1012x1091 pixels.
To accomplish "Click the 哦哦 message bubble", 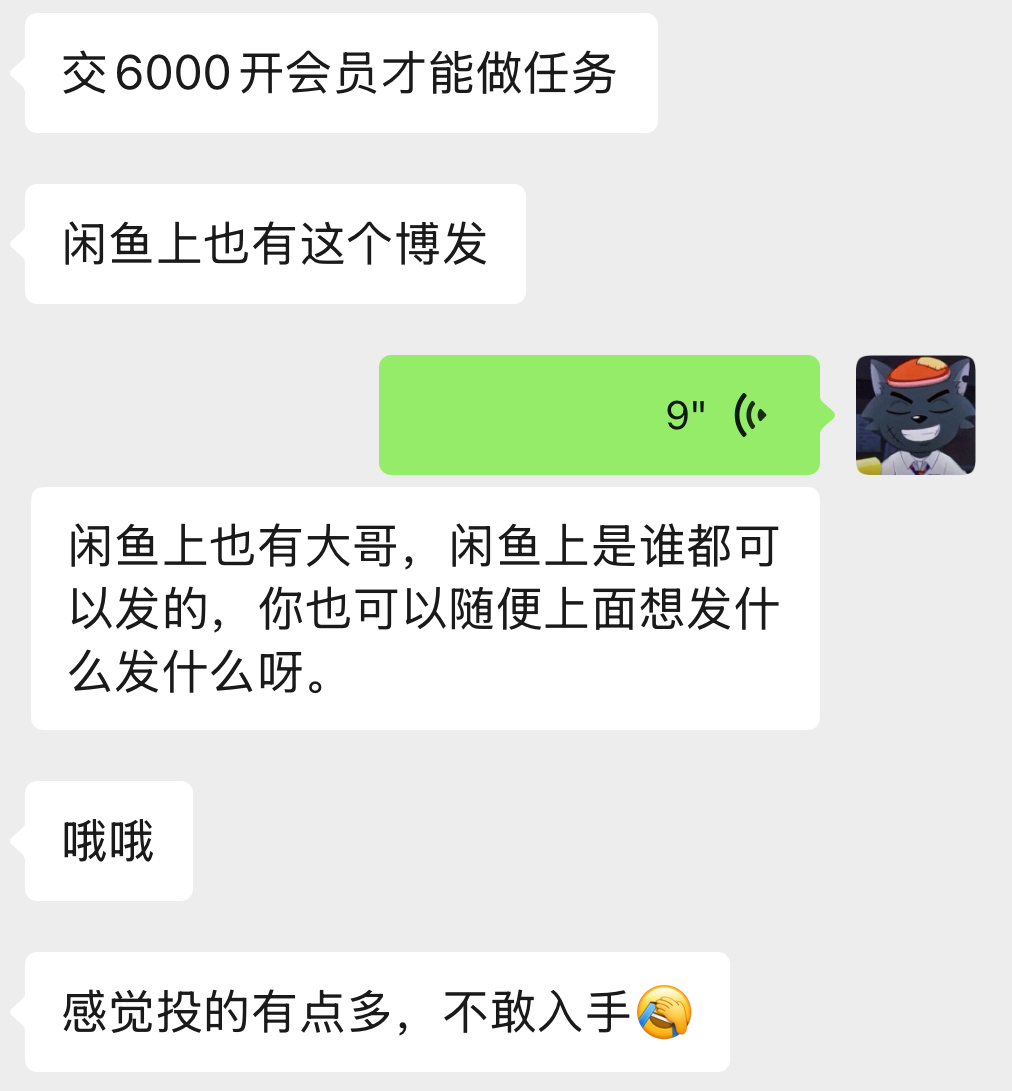I will 108,840.
